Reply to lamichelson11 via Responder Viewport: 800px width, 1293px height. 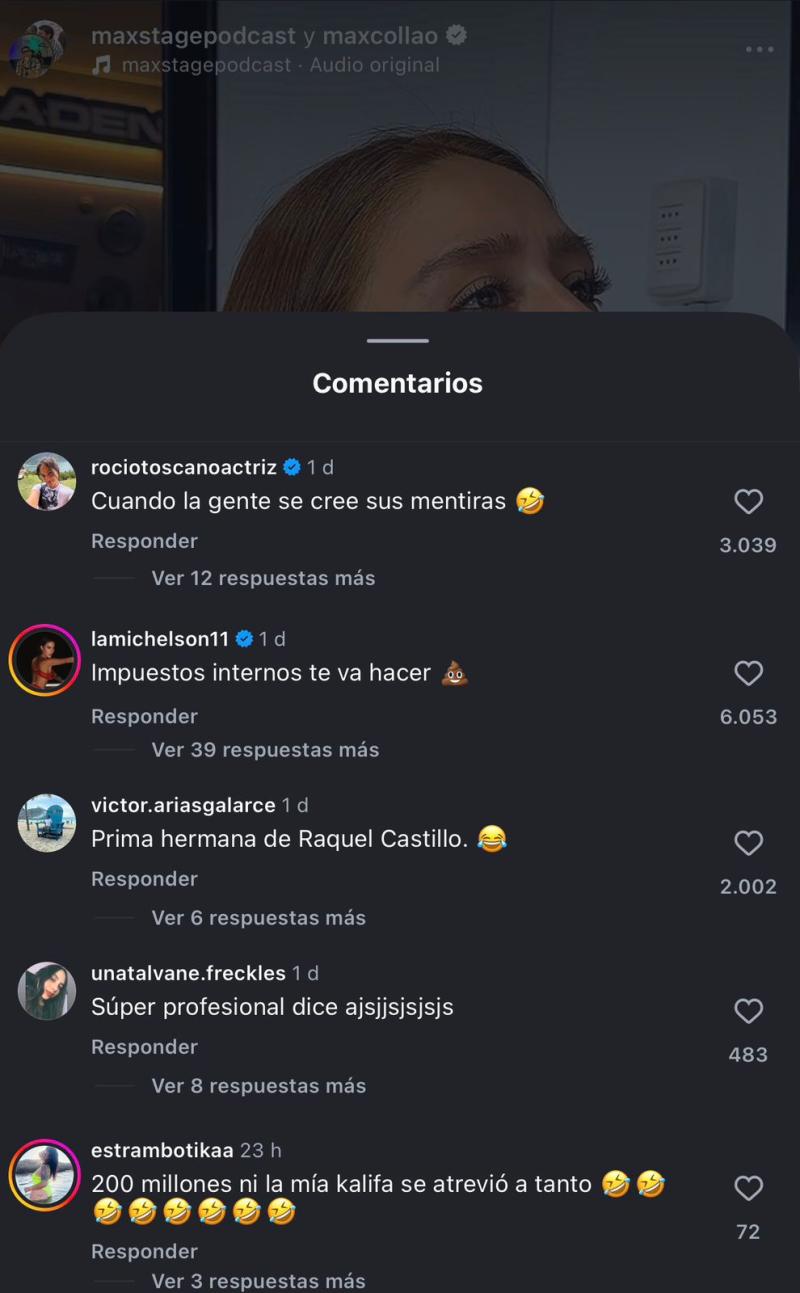144,716
